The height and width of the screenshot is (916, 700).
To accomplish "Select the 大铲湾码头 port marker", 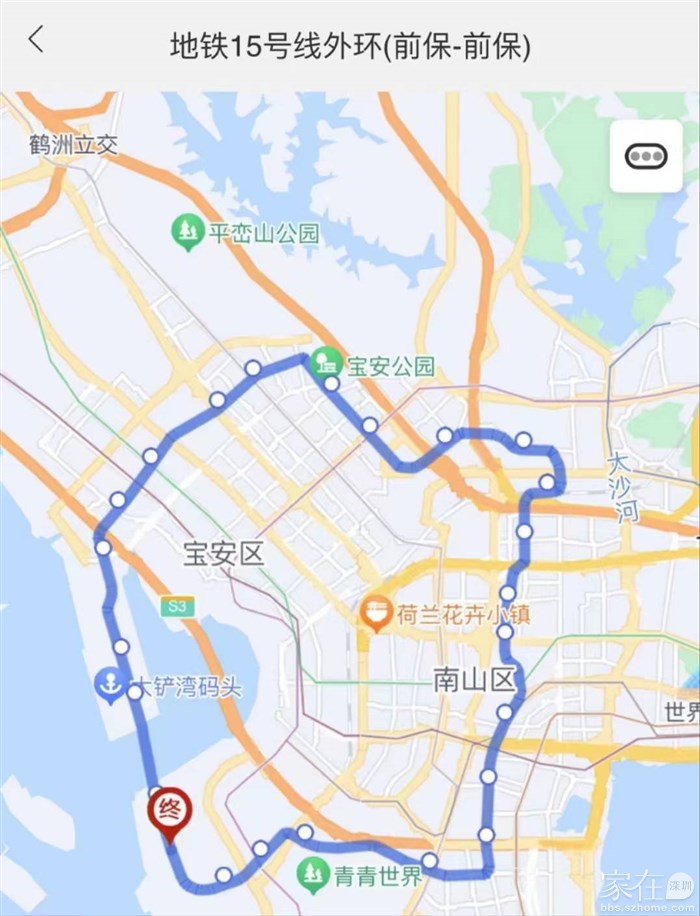I will click(x=110, y=687).
